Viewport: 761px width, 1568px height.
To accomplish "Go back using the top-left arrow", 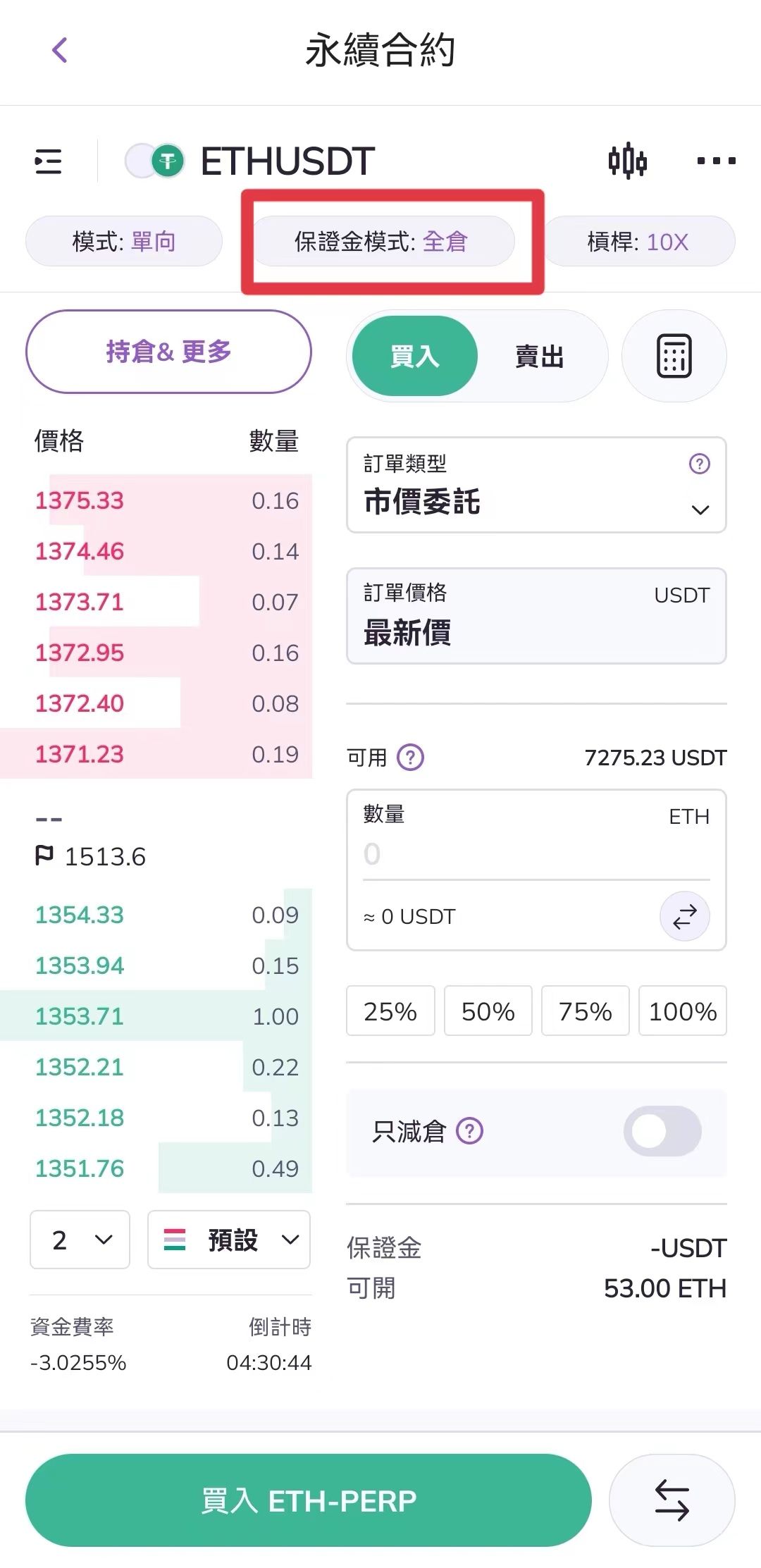I will tap(60, 50).
